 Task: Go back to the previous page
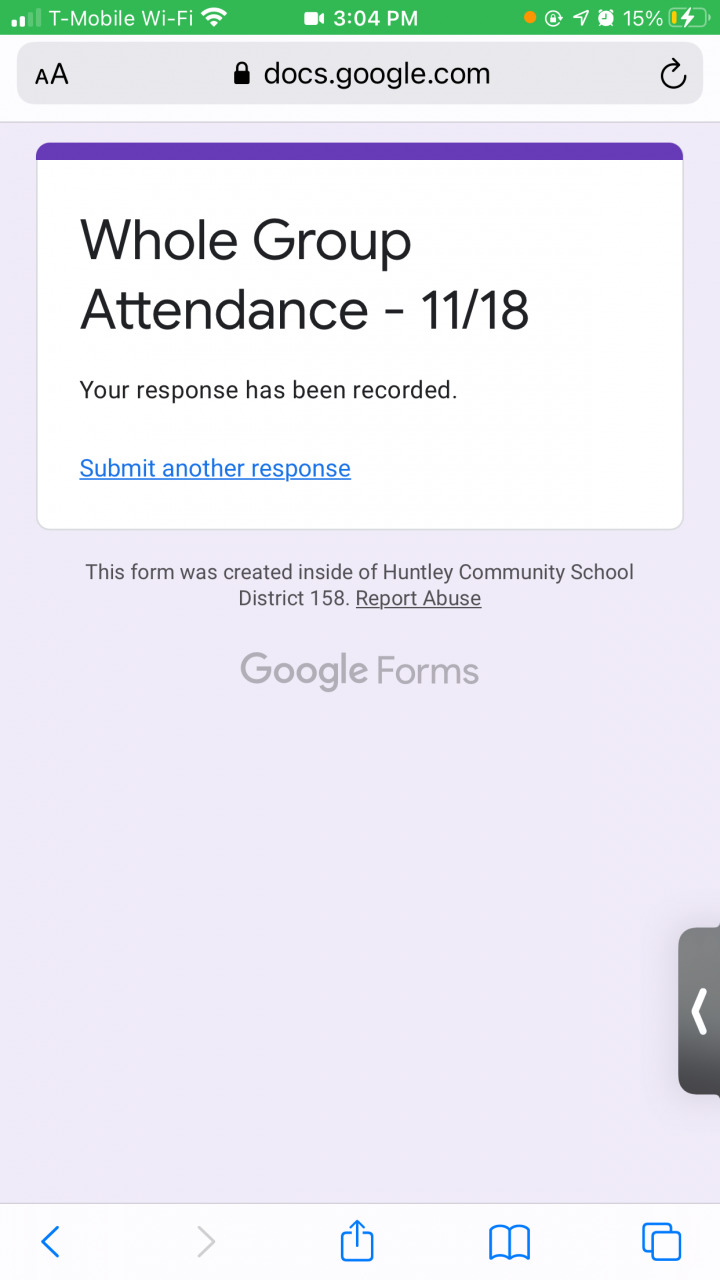pyautogui.click(x=50, y=1241)
